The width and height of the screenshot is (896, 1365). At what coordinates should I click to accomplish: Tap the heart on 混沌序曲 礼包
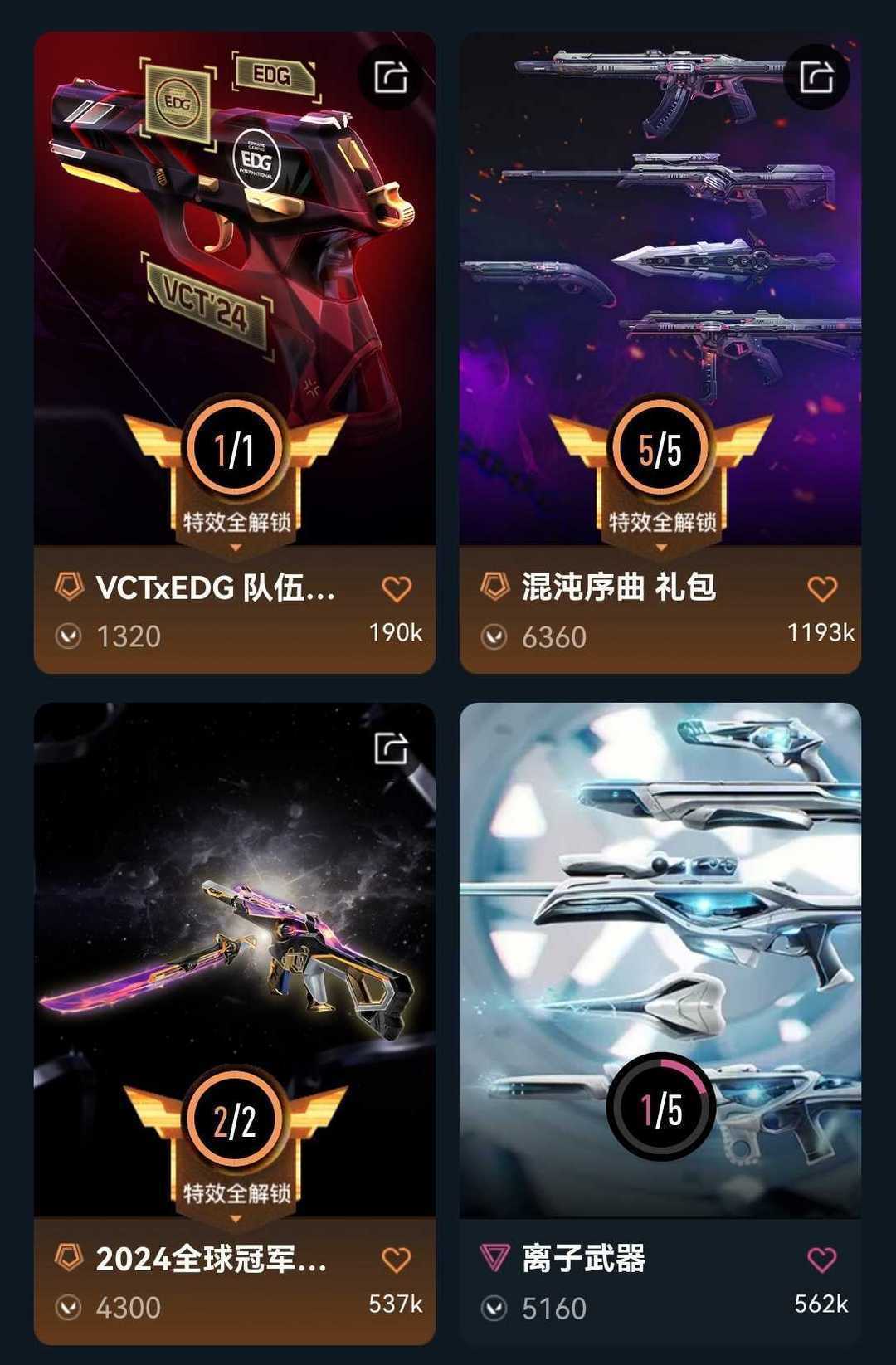tap(822, 589)
